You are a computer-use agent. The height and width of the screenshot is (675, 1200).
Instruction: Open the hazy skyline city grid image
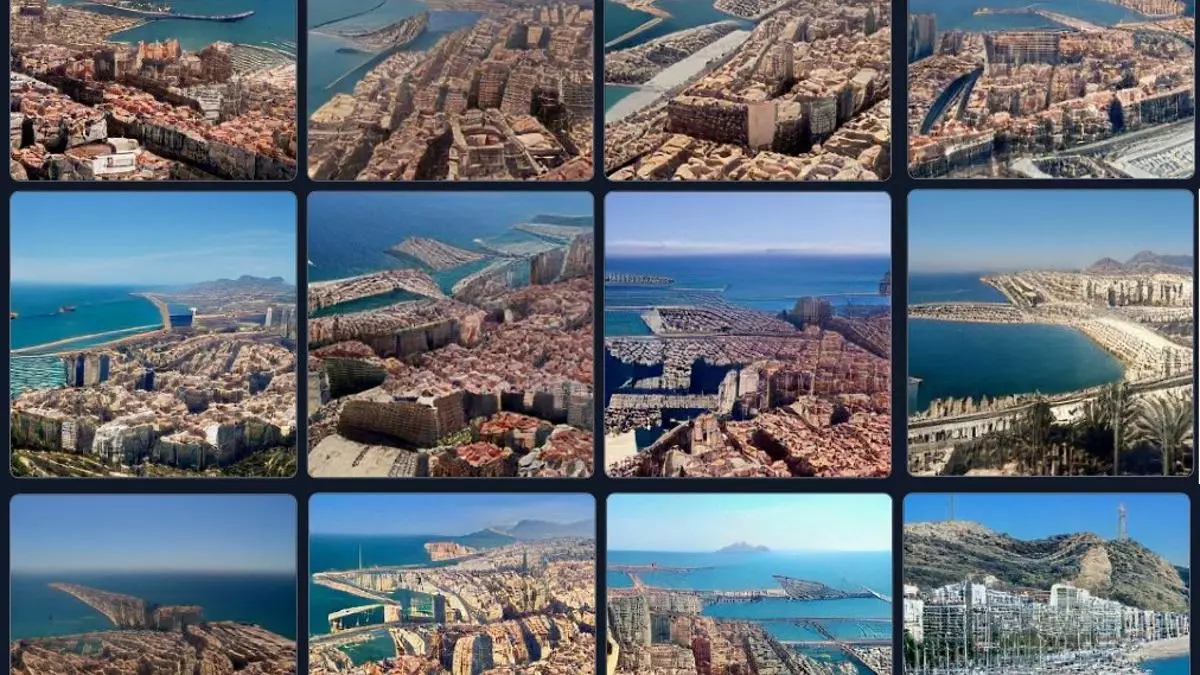[748, 333]
